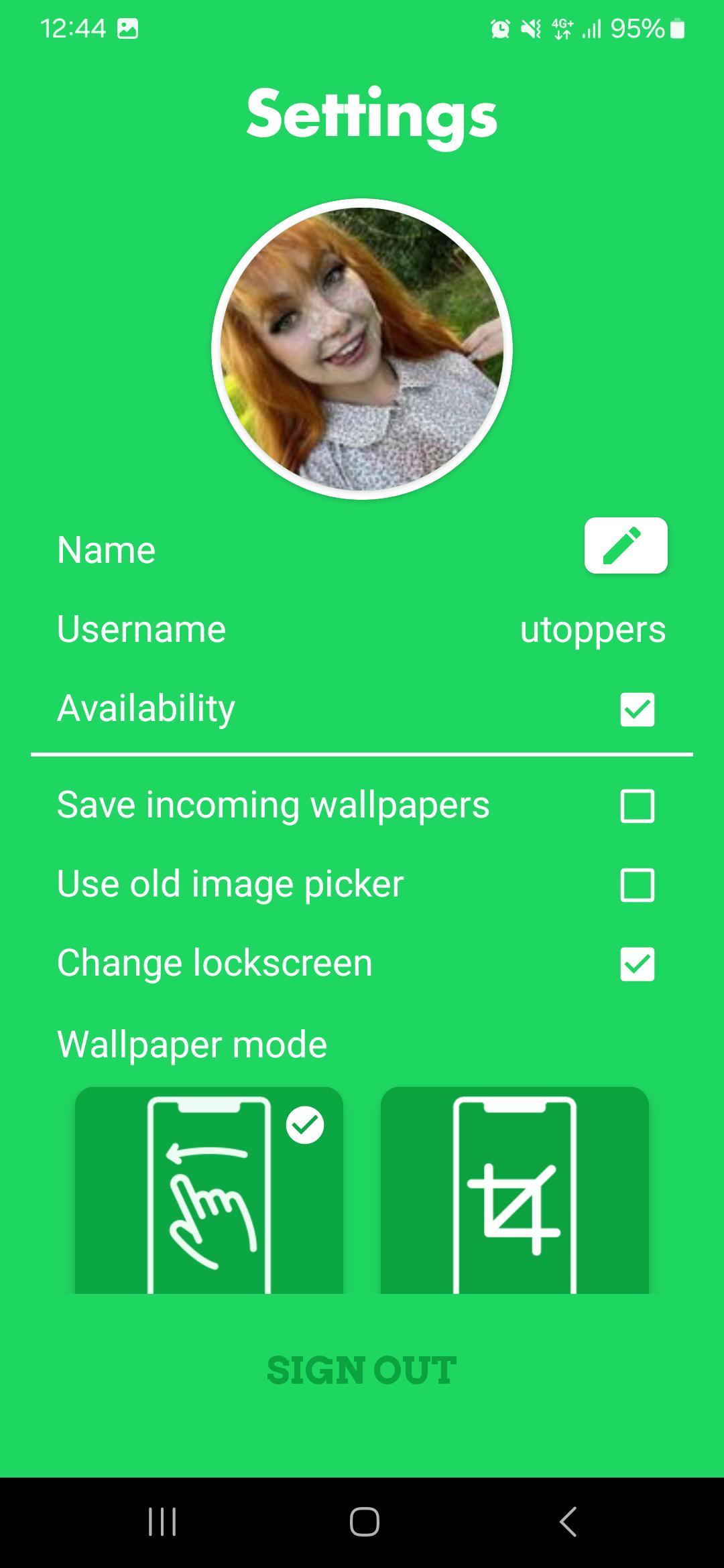Edit name with the pencil button
The image size is (724, 1568).
[625, 545]
